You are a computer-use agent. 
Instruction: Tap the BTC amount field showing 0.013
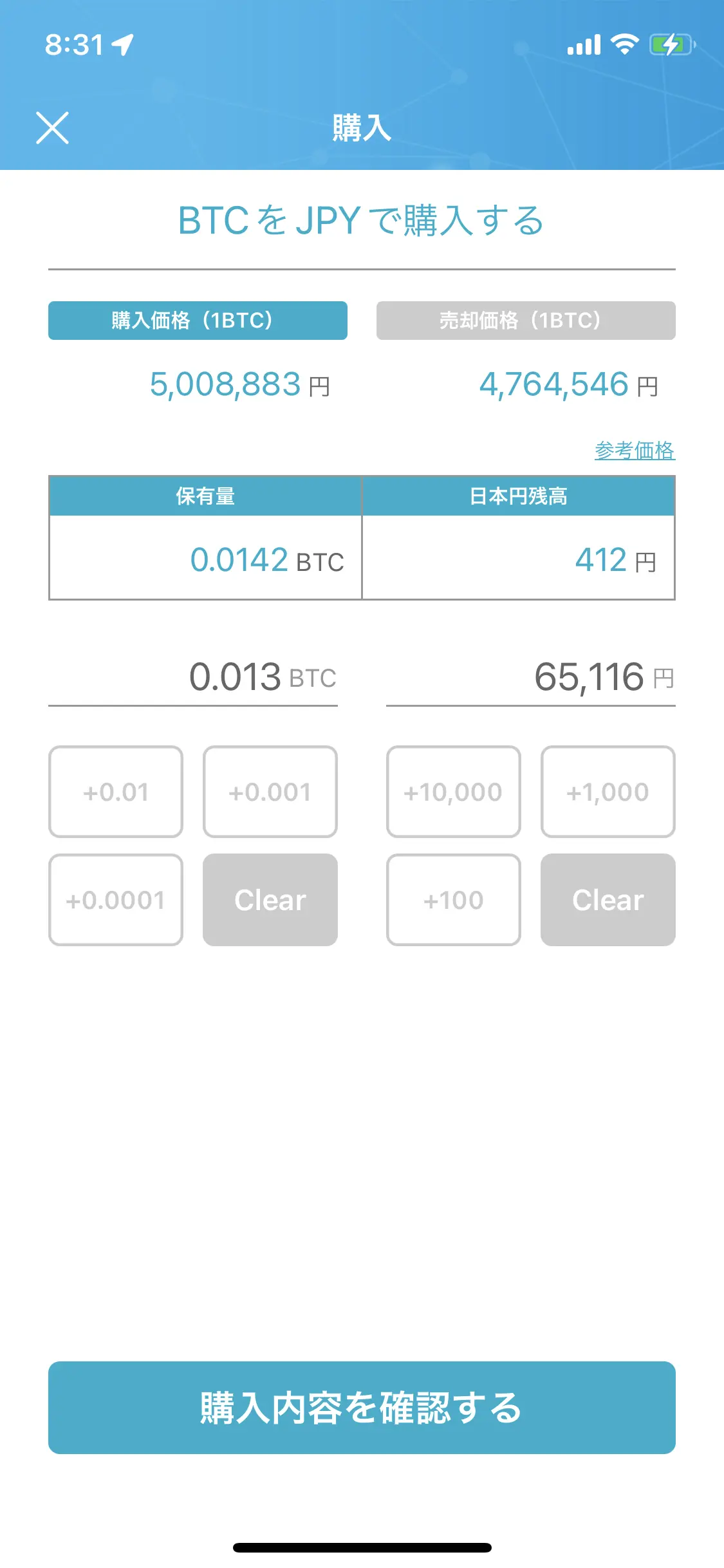click(193, 678)
